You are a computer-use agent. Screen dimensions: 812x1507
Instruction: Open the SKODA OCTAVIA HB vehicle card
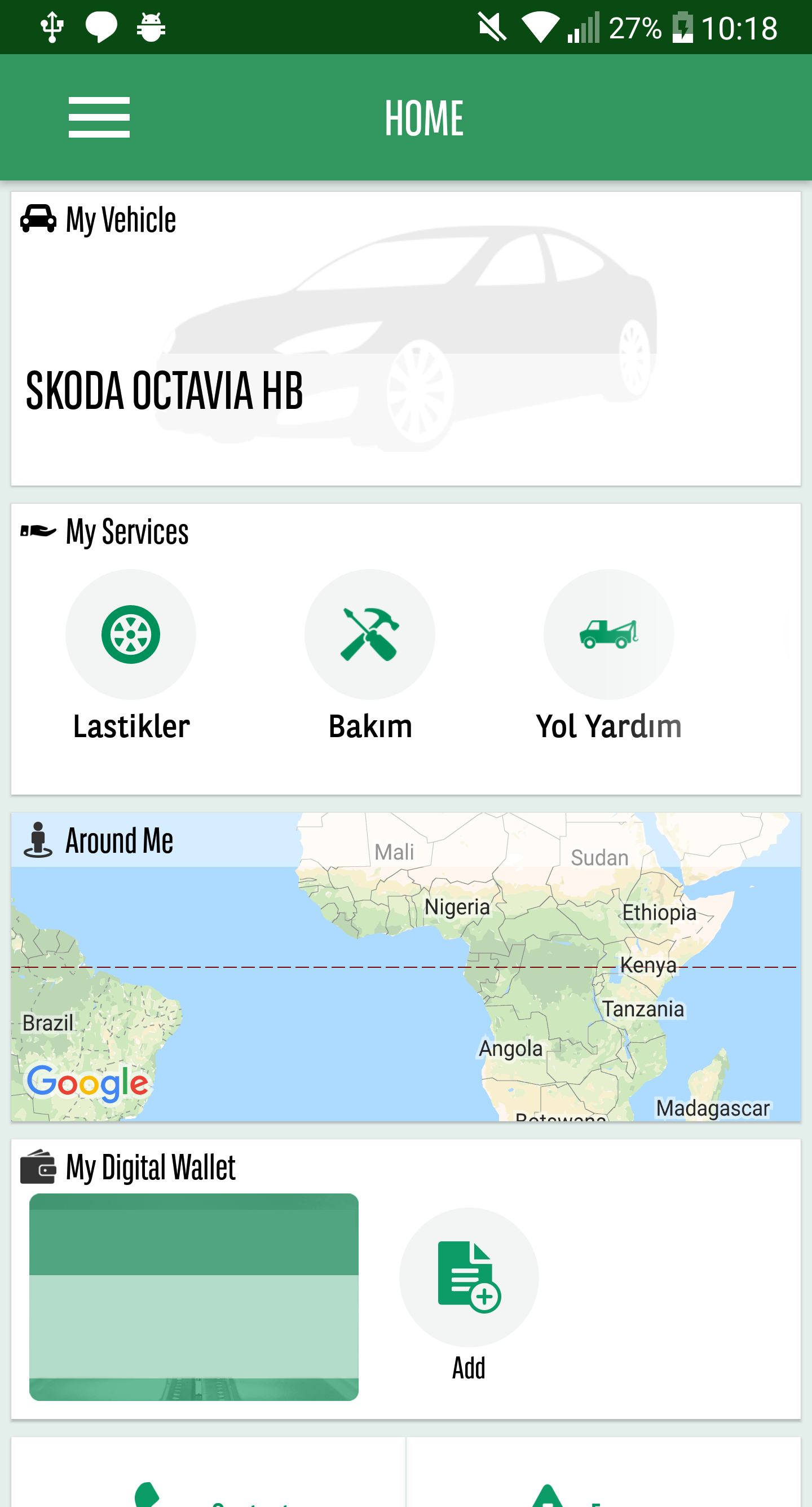point(405,351)
